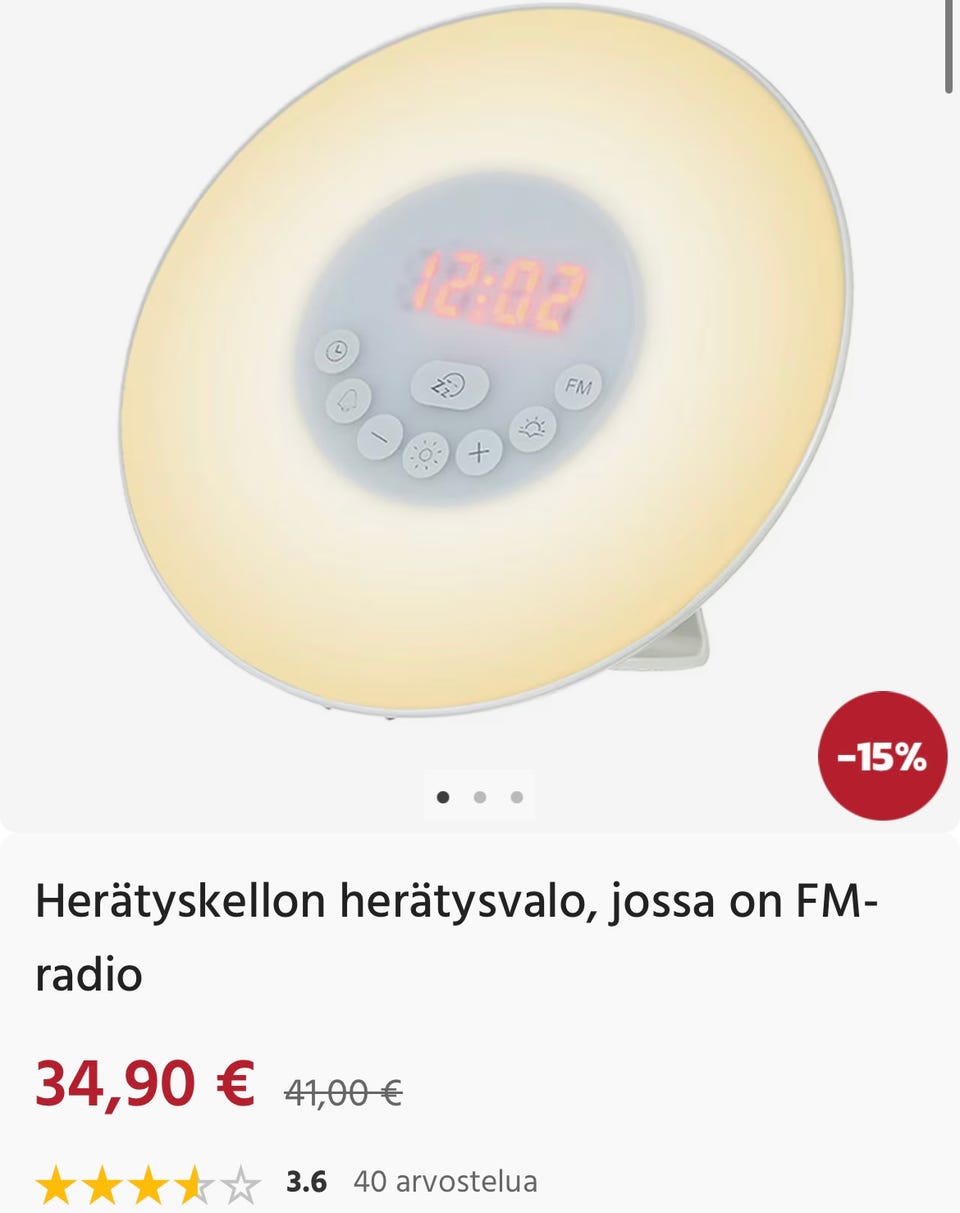The height and width of the screenshot is (1213, 960).
Task: Jump to the third carousel dot
Action: pos(517,797)
